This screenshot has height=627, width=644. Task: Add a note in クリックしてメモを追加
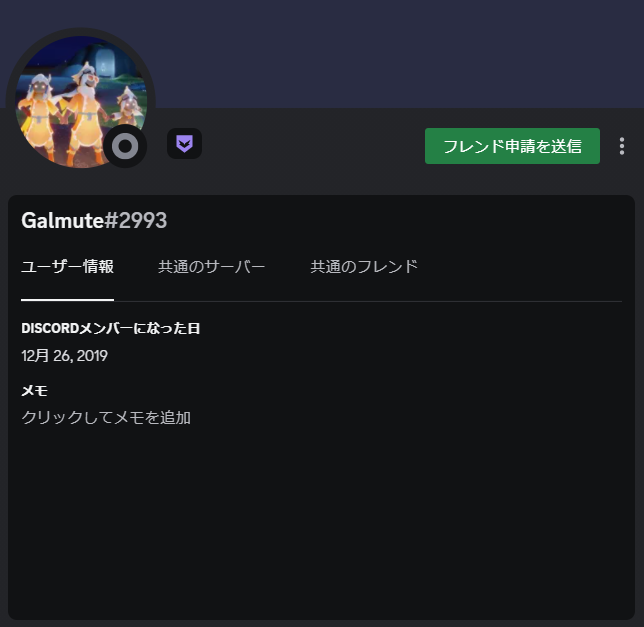click(106, 417)
